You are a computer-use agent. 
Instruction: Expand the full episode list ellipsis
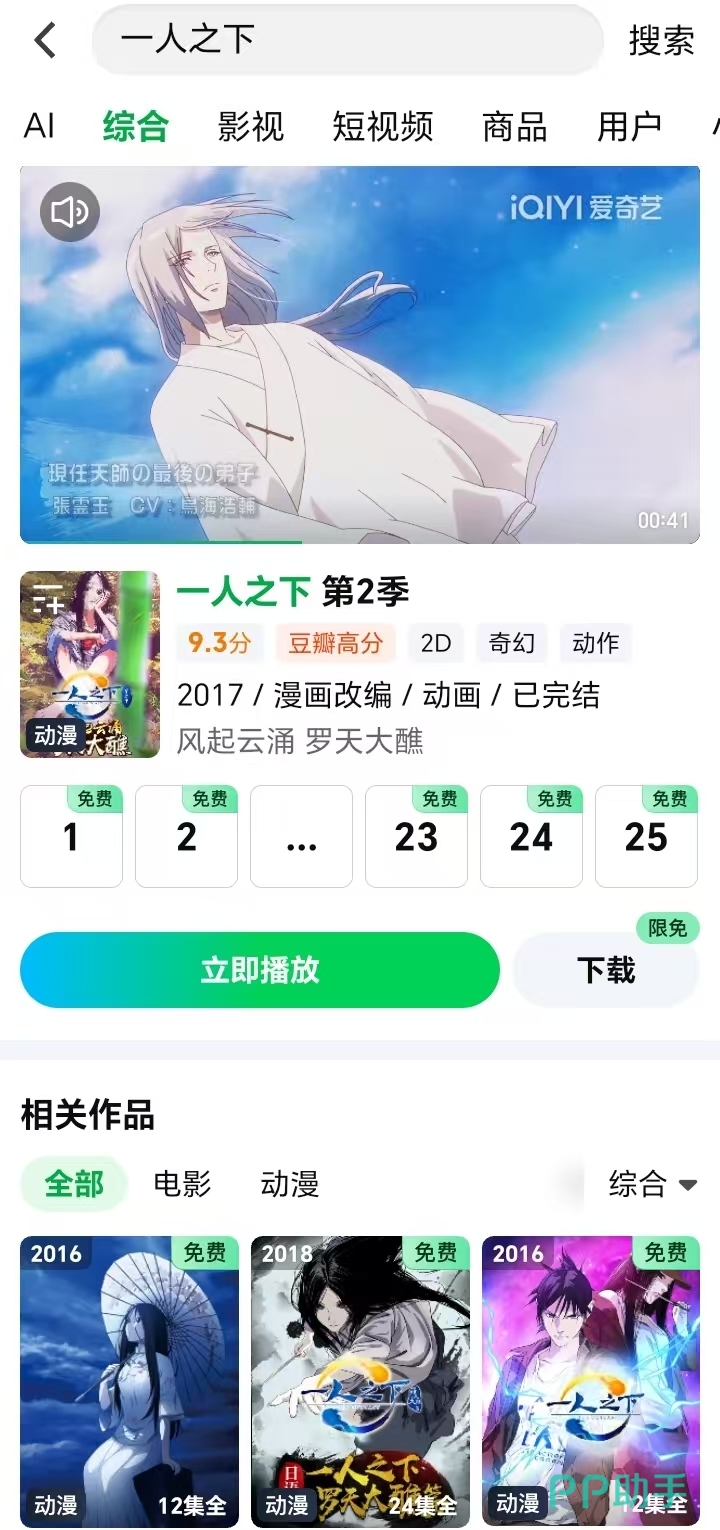click(x=301, y=837)
